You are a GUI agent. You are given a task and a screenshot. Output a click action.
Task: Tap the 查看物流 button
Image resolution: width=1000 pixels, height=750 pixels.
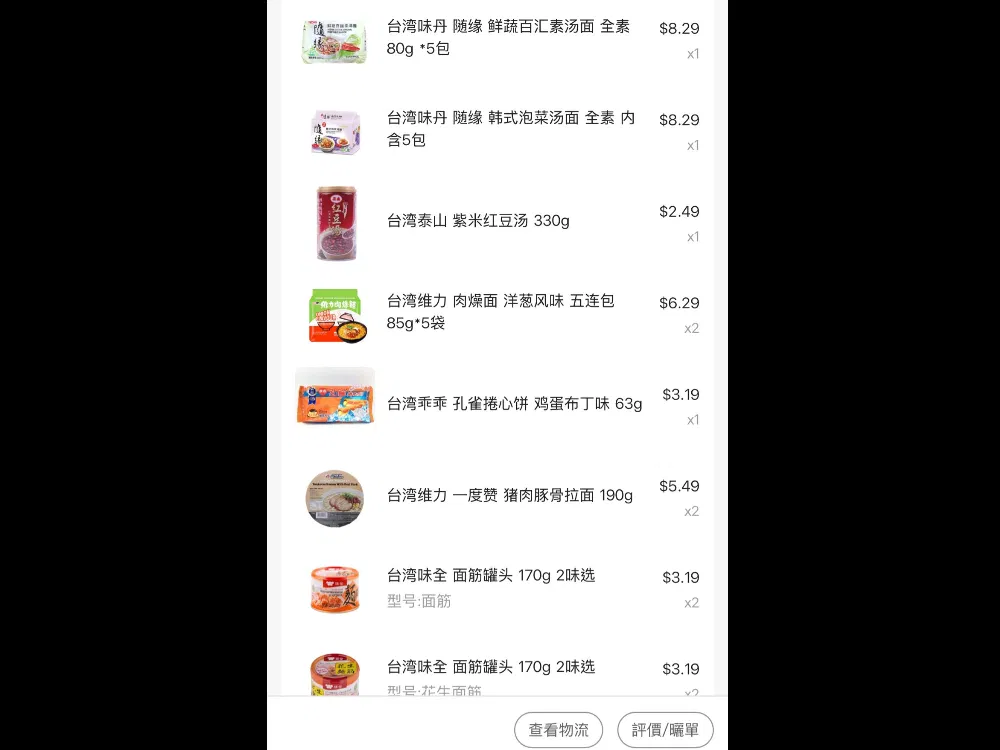[558, 730]
